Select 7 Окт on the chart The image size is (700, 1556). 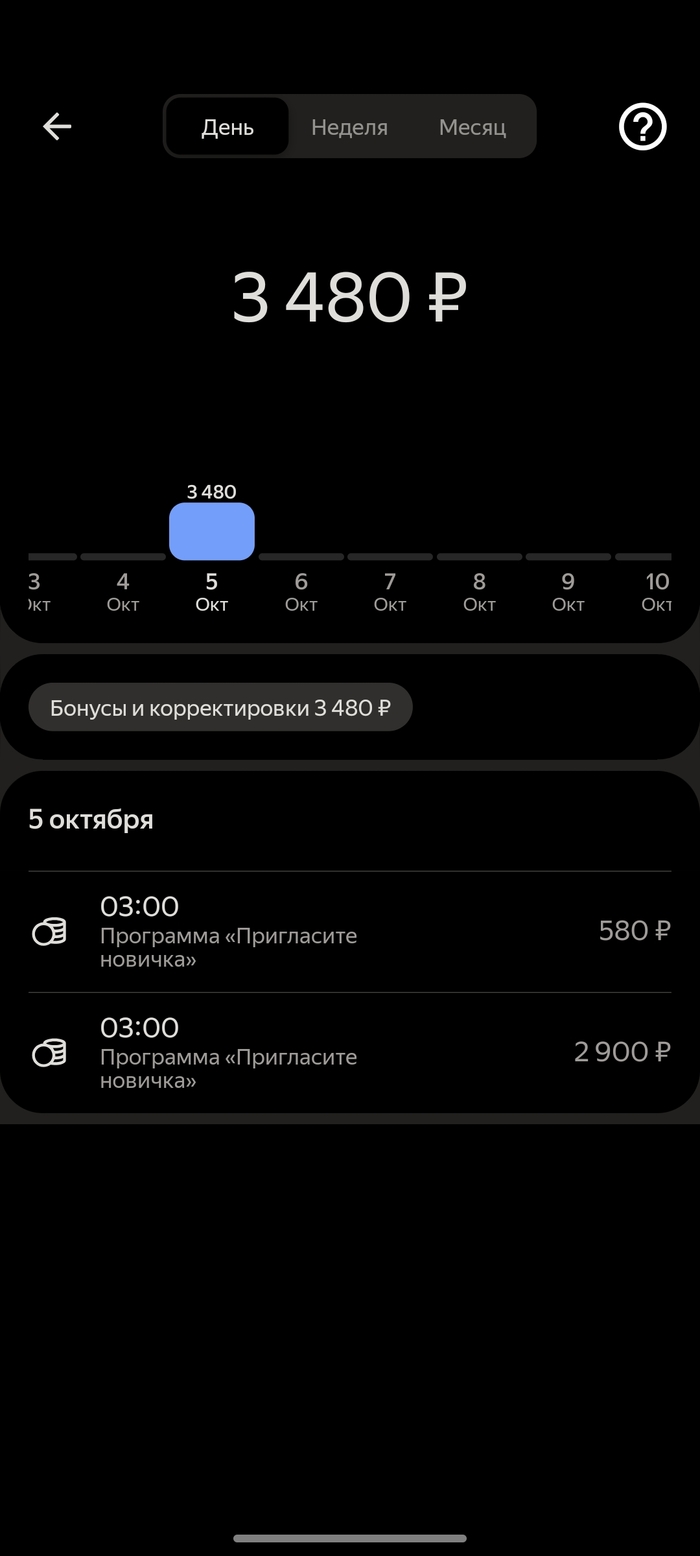point(390,590)
